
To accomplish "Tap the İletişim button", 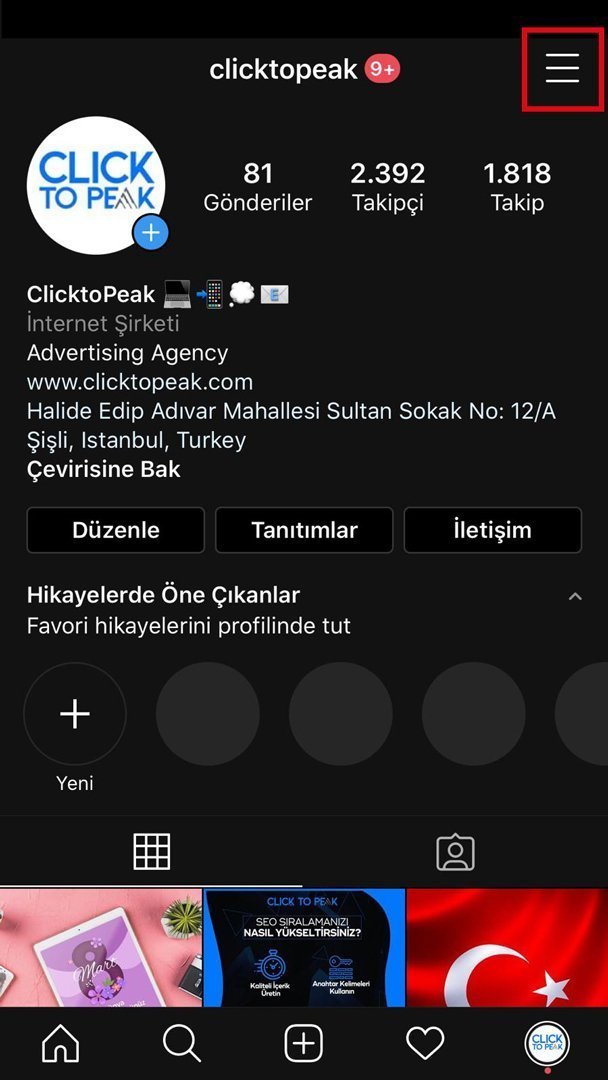I will pyautogui.click(x=493, y=530).
